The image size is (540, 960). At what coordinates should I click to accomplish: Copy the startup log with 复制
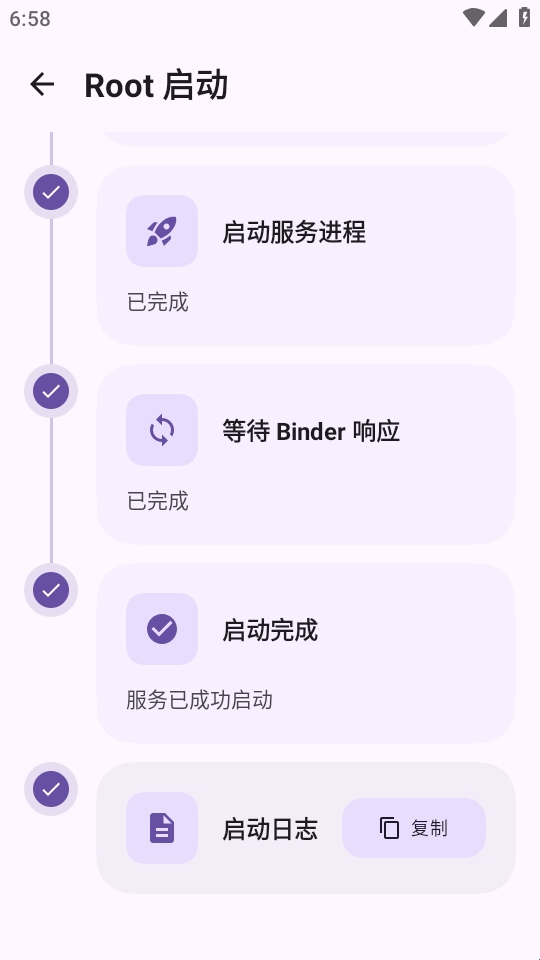(414, 828)
